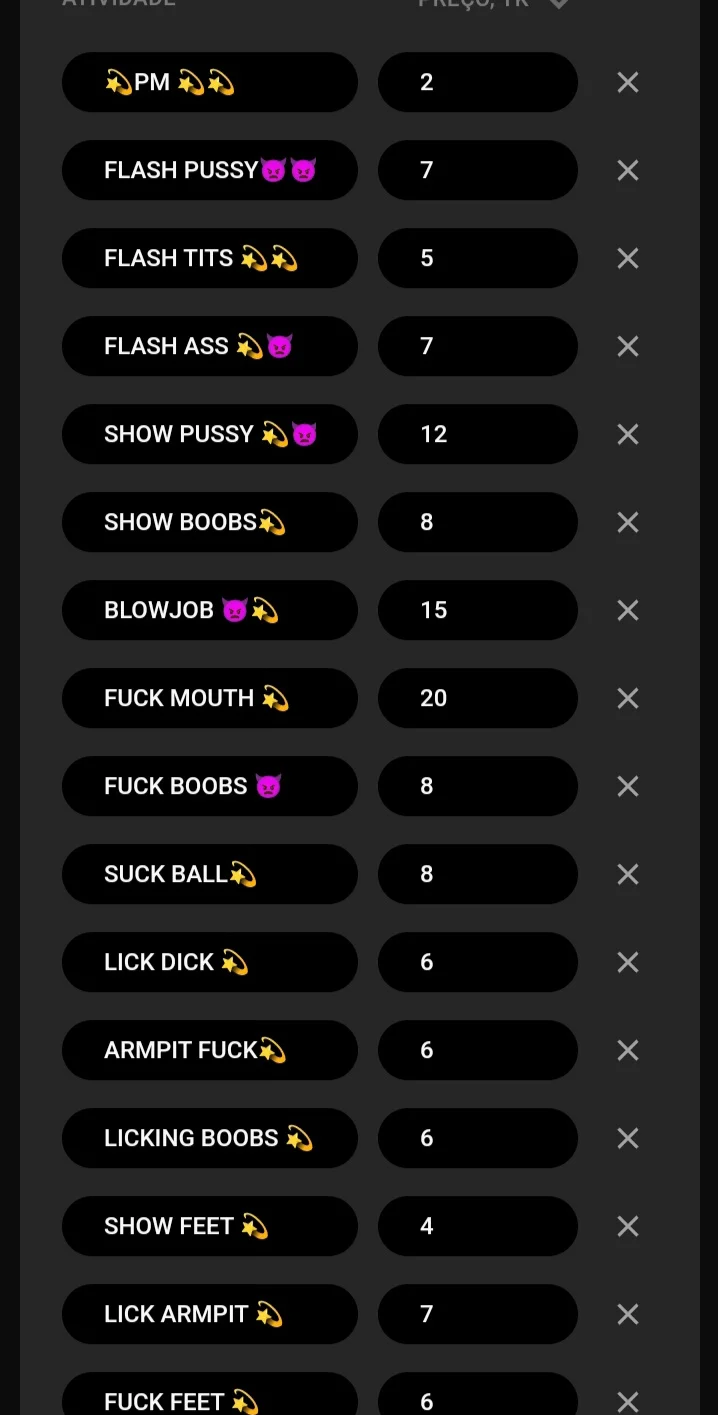Image resolution: width=718 pixels, height=1415 pixels.
Task: Change the price of 20 for FUCK MOUTH
Action: click(x=477, y=698)
